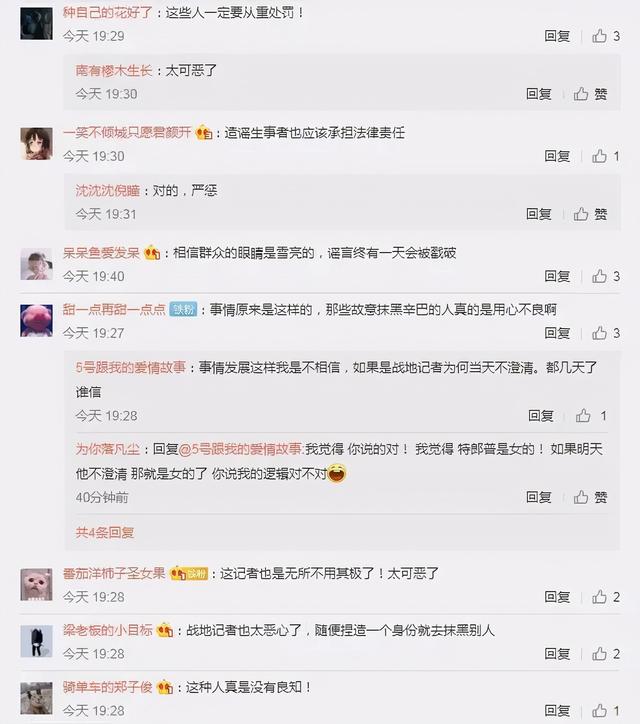
Task: Like 梁老板的小目标's comment
Action: click(600, 654)
